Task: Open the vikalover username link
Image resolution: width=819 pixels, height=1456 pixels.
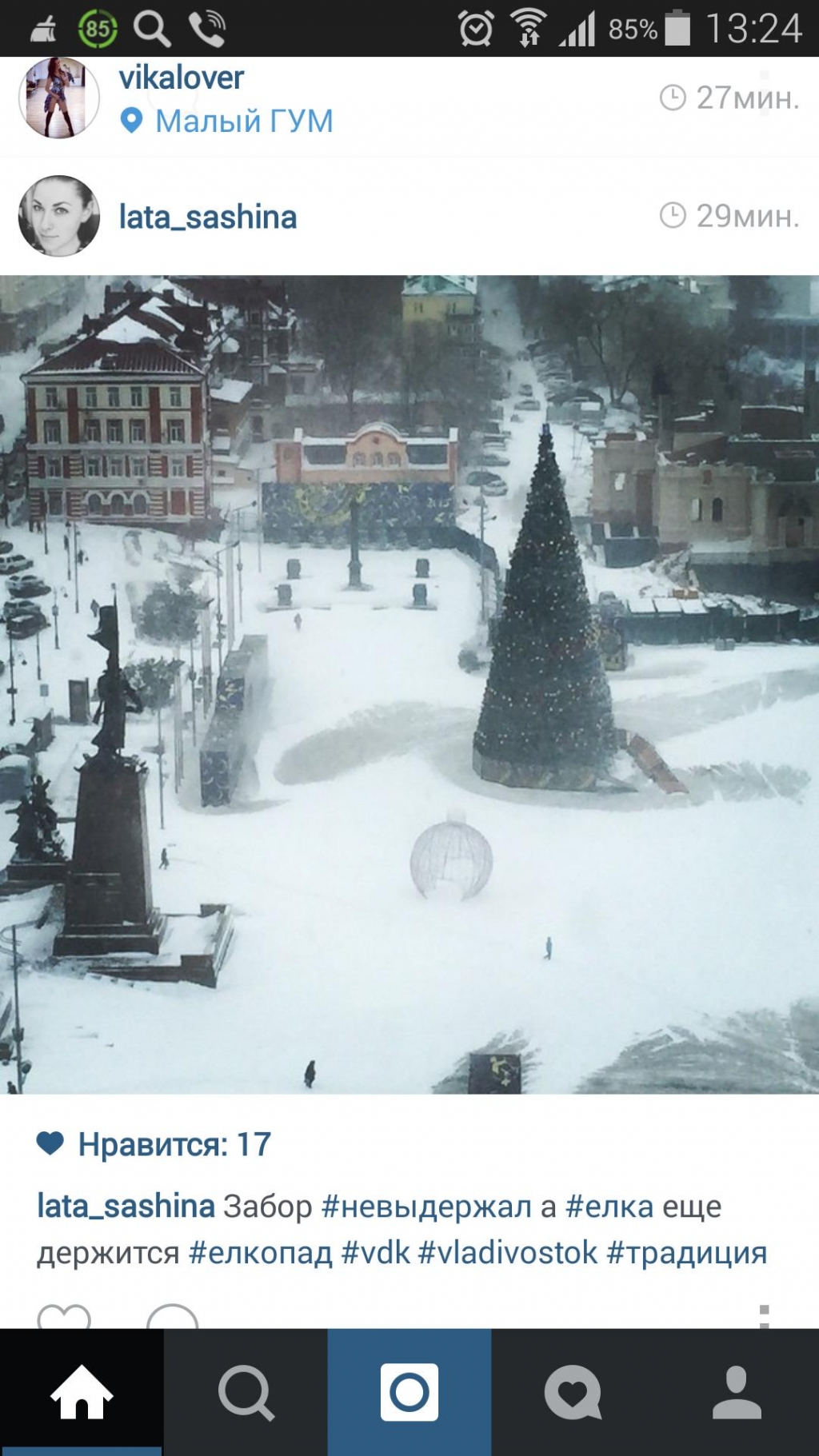Action: (x=182, y=78)
